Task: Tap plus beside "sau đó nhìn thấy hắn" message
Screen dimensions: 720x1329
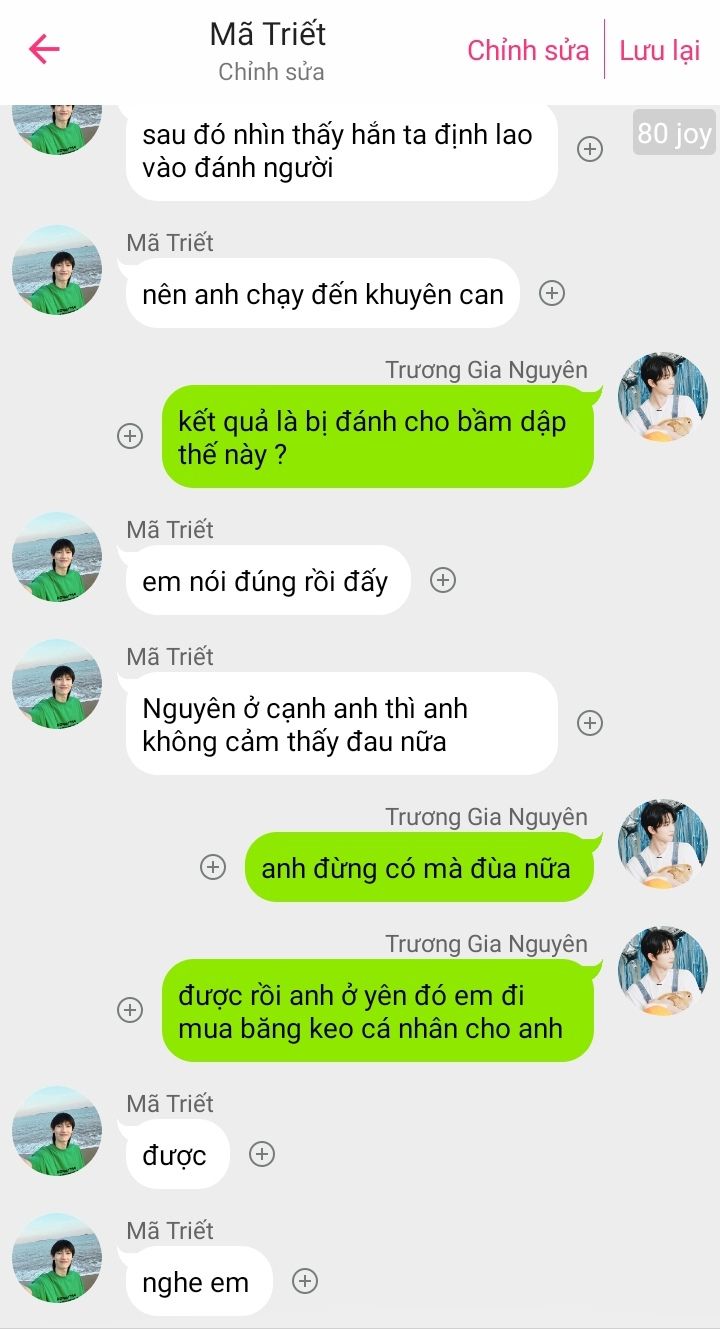Action: [x=590, y=150]
